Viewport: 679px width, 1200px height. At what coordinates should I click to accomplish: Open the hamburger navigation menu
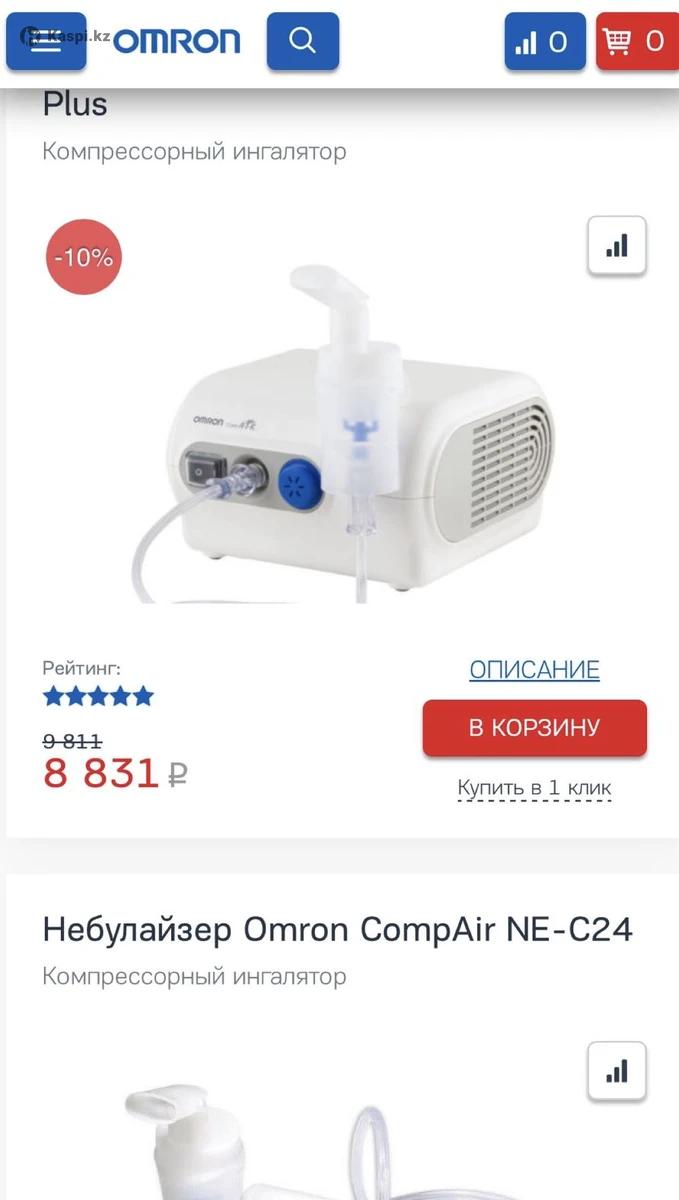pos(46,41)
